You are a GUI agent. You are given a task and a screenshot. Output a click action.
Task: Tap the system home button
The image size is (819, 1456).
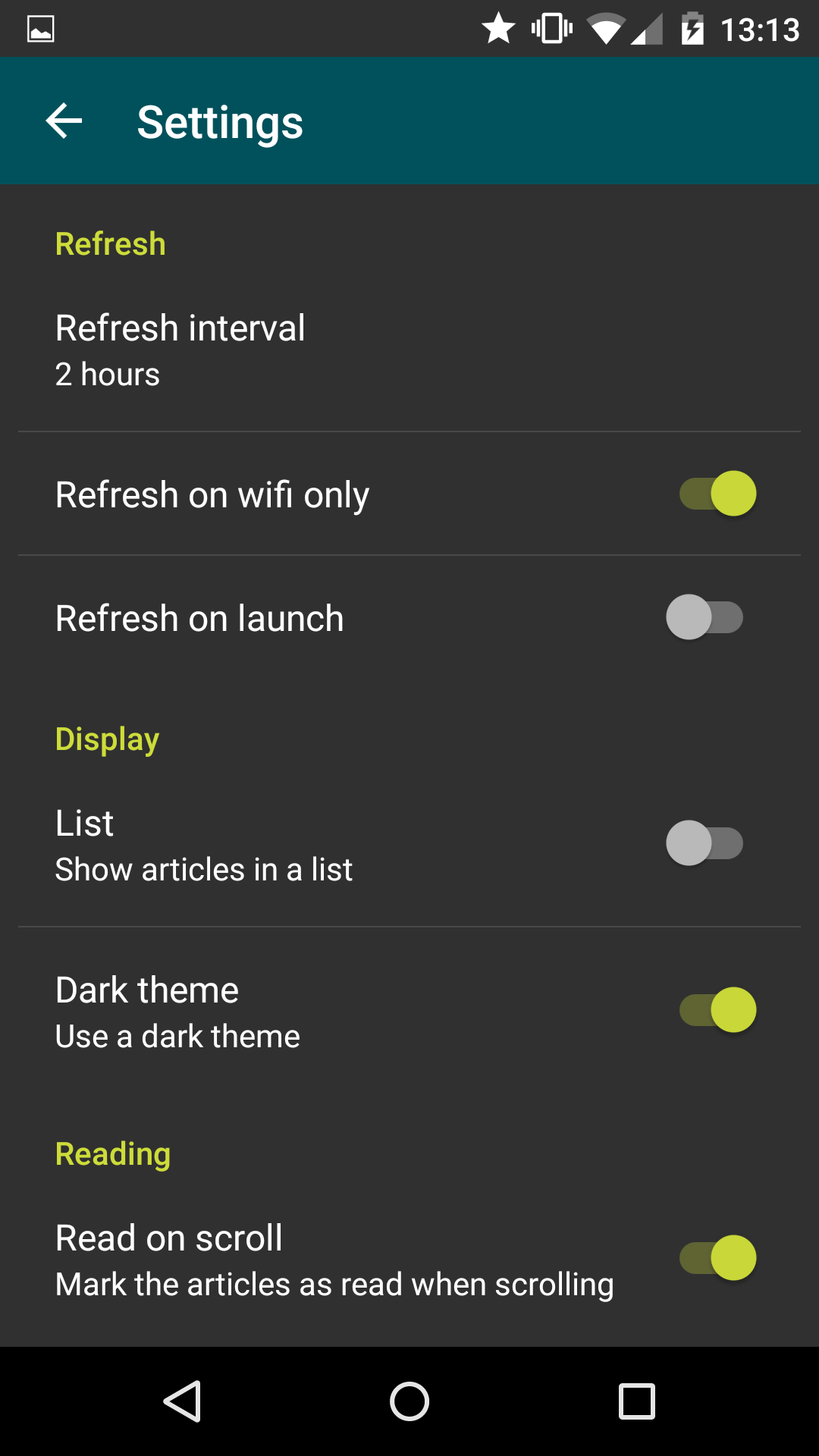pos(409,1401)
